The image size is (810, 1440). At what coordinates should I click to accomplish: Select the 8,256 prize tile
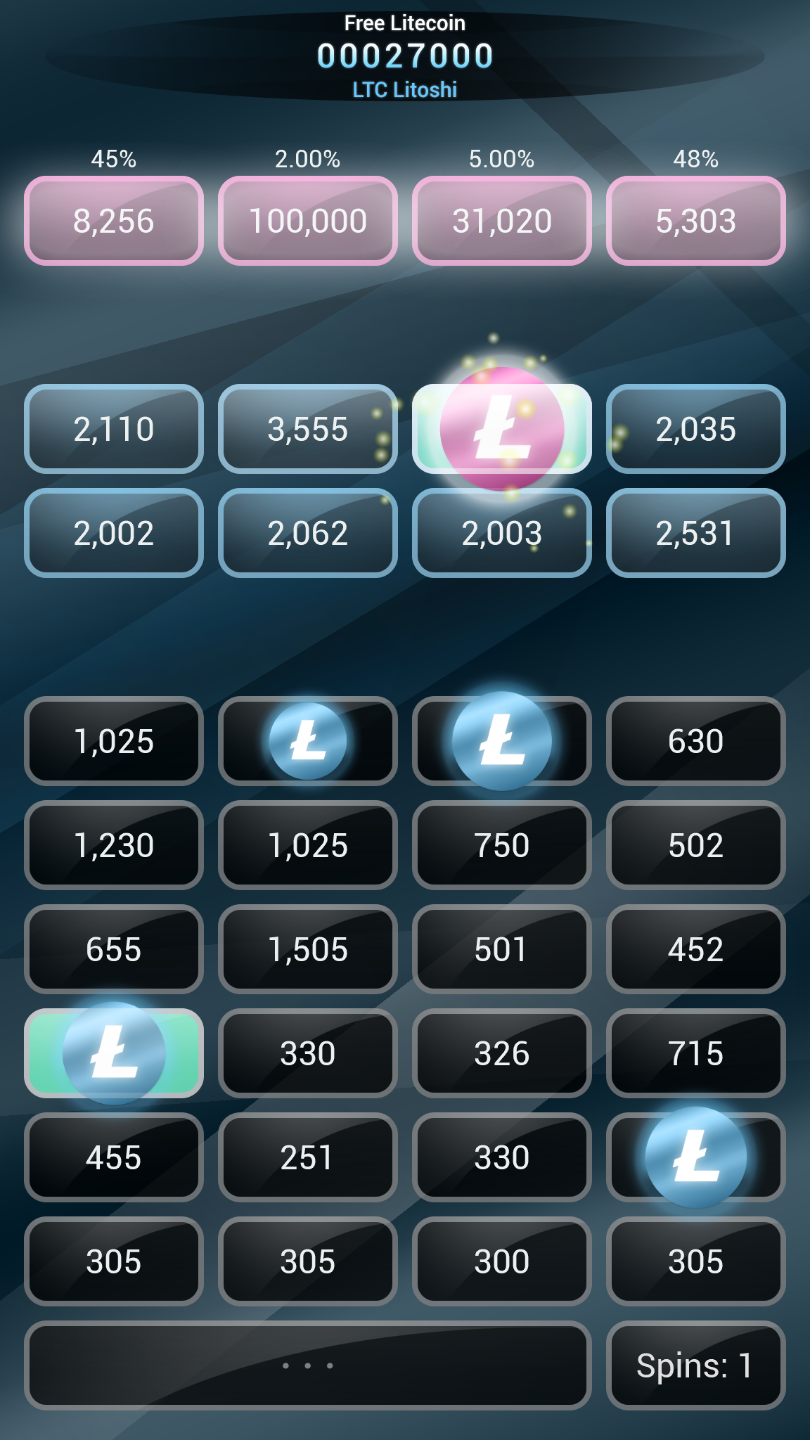point(114,221)
